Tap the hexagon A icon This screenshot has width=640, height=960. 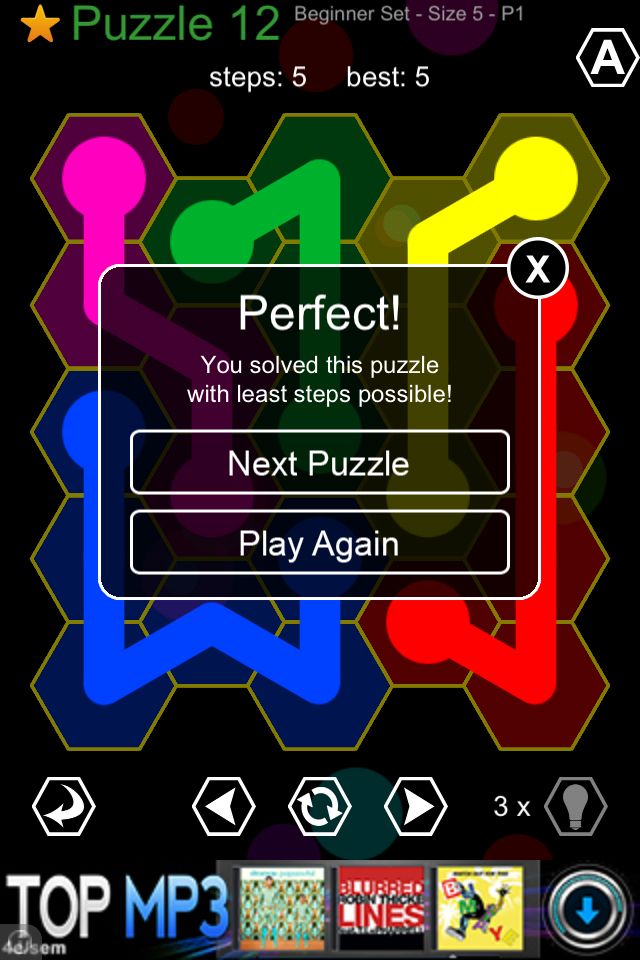coord(607,60)
